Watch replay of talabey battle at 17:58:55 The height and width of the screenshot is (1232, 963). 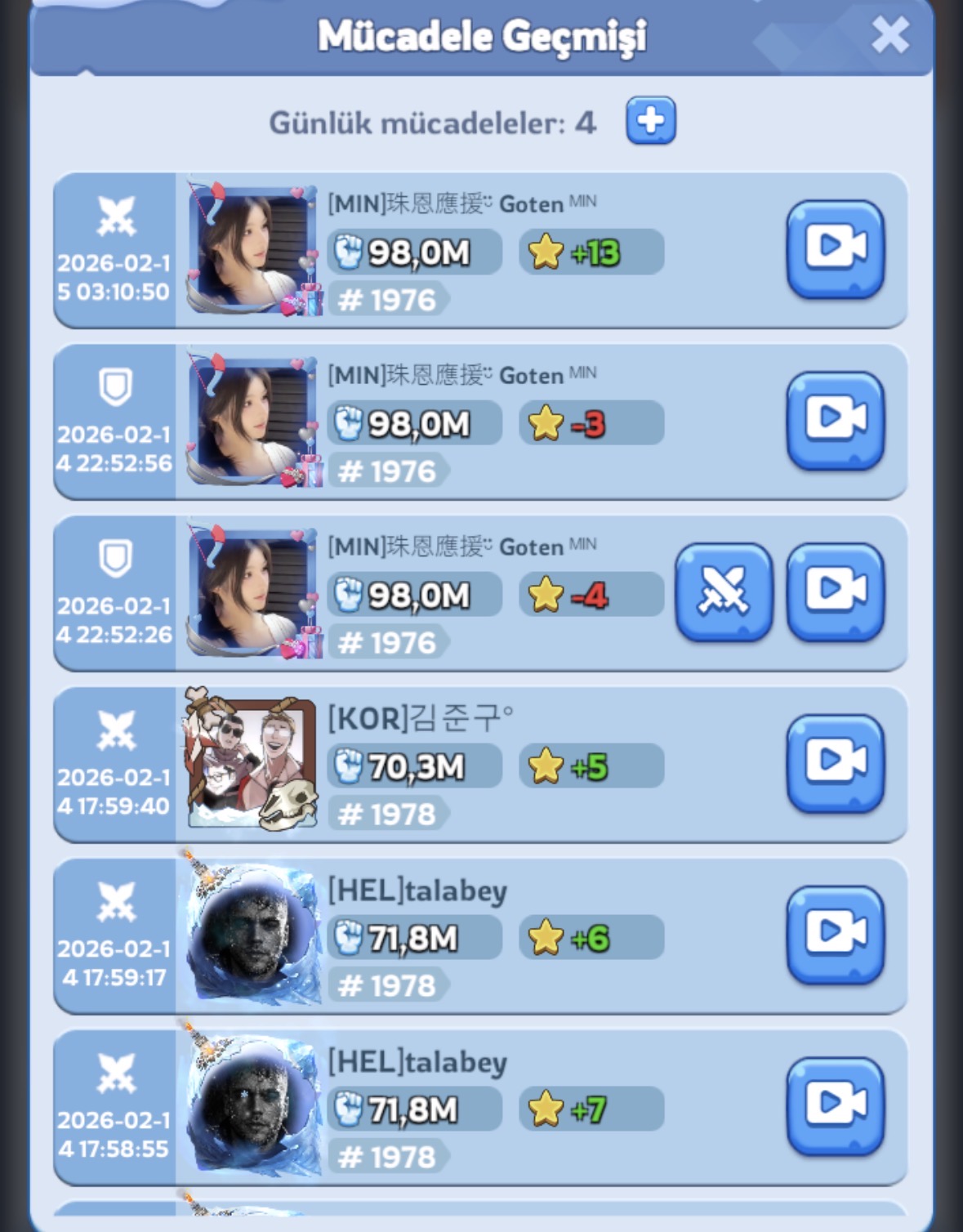(836, 1106)
